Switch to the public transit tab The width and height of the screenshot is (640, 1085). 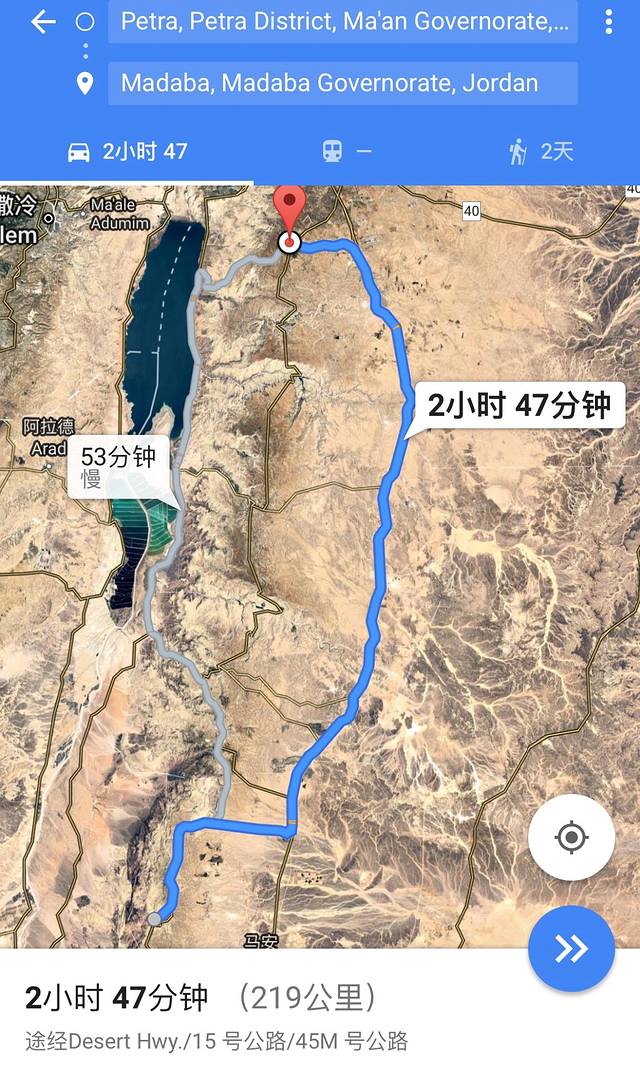tap(347, 152)
